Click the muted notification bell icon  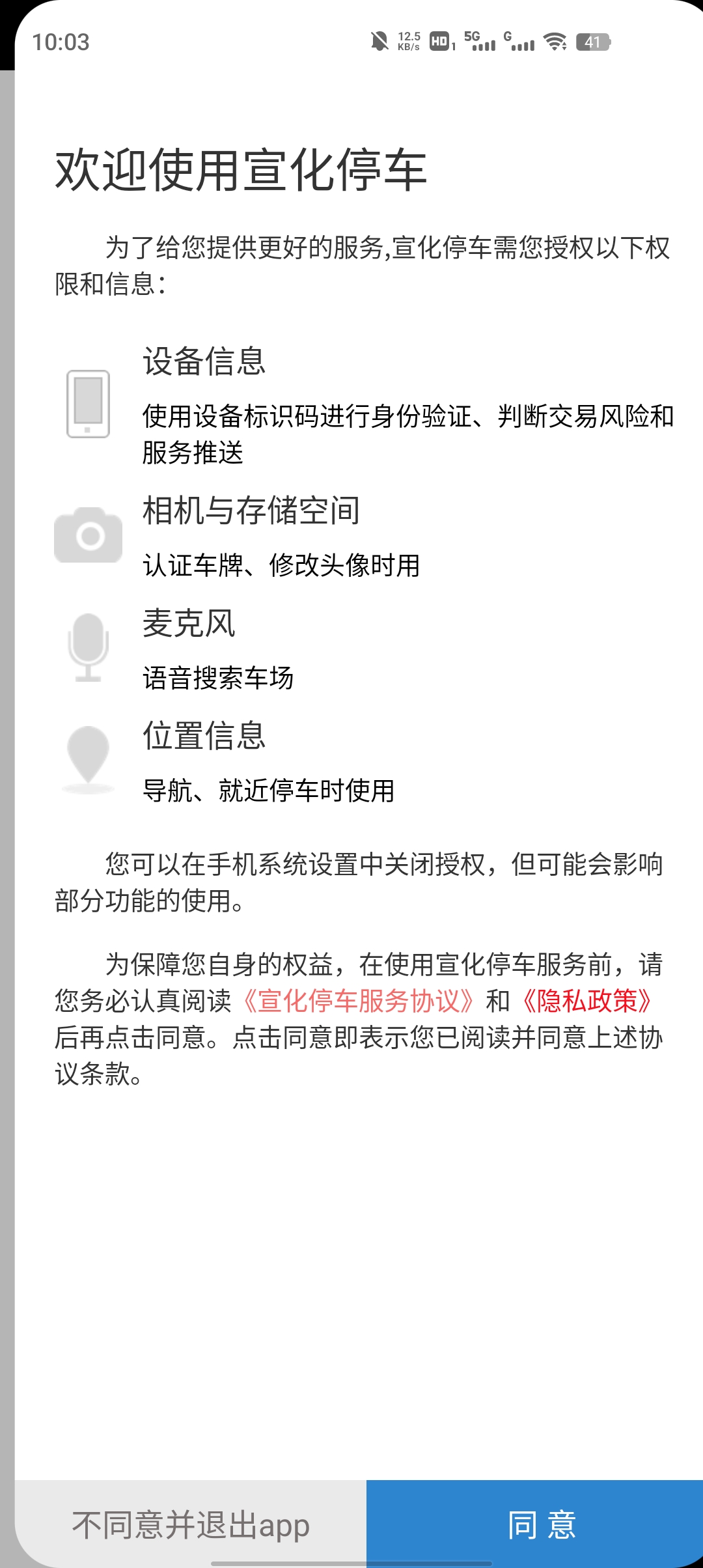[381, 40]
